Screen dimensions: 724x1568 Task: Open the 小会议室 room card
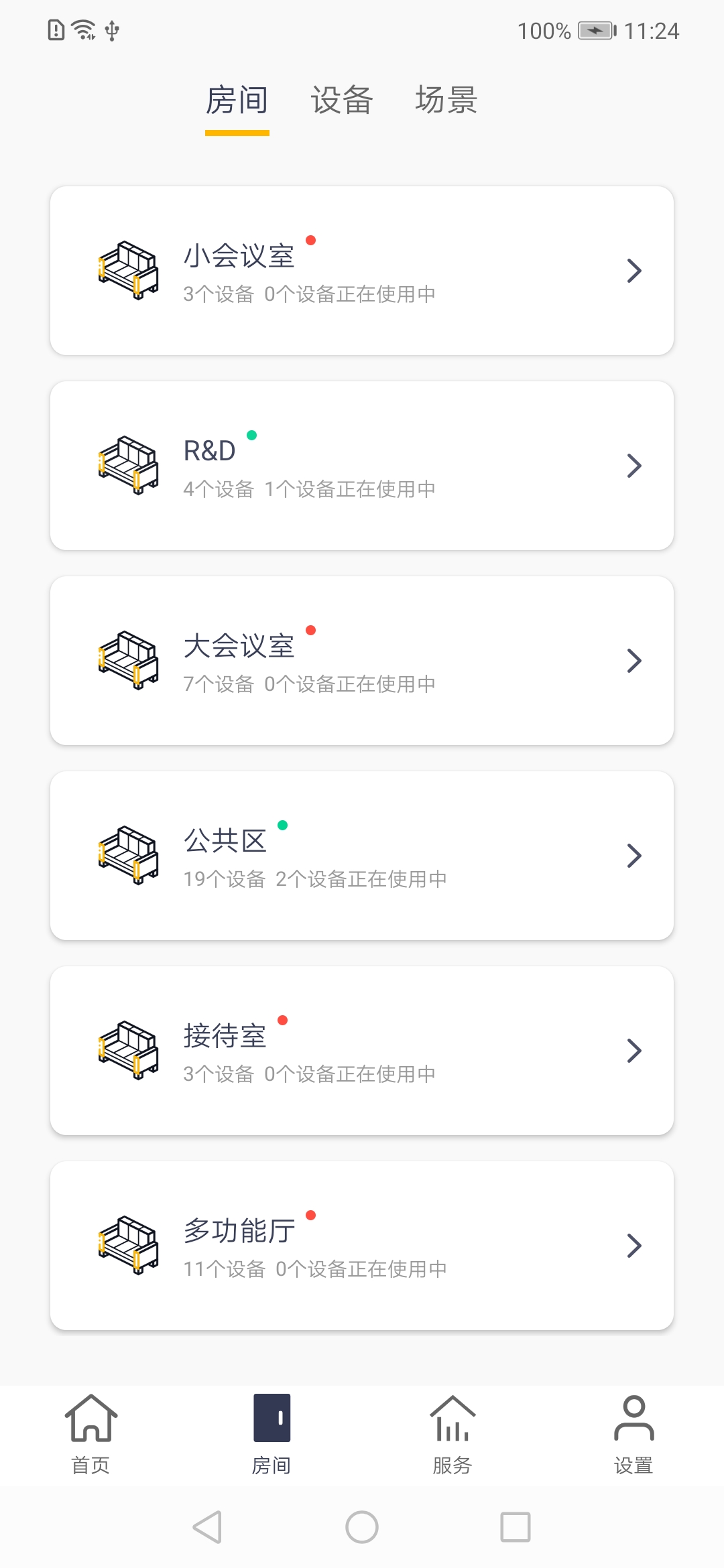pyautogui.click(x=362, y=271)
